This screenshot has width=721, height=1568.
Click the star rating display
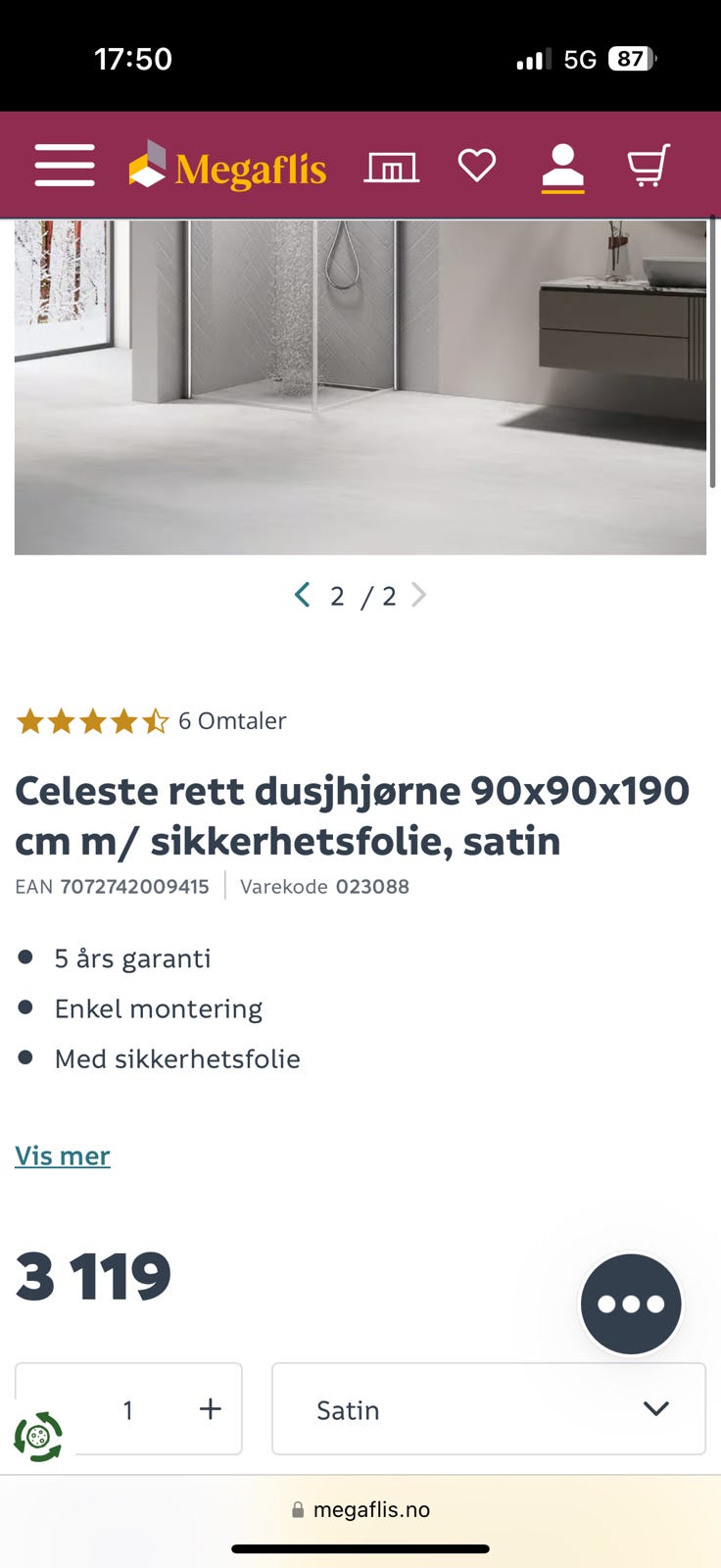92,720
